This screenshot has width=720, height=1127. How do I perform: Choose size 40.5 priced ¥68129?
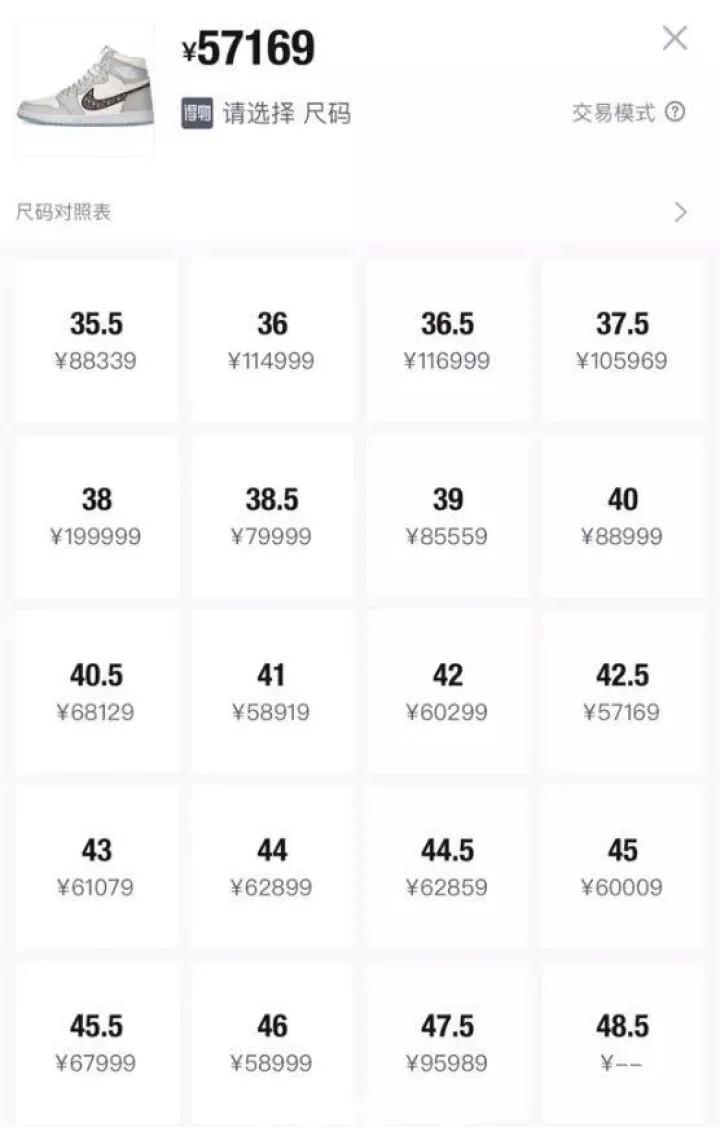pyautogui.click(x=96, y=692)
